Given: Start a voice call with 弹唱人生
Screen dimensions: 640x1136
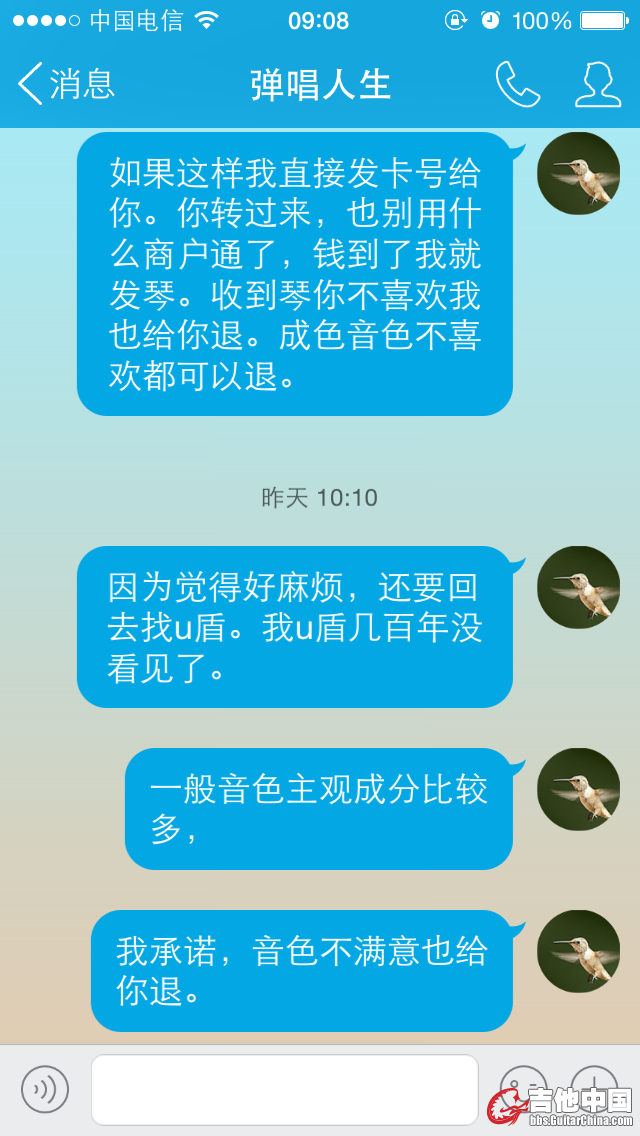Looking at the screenshot, I should pos(517,85).
